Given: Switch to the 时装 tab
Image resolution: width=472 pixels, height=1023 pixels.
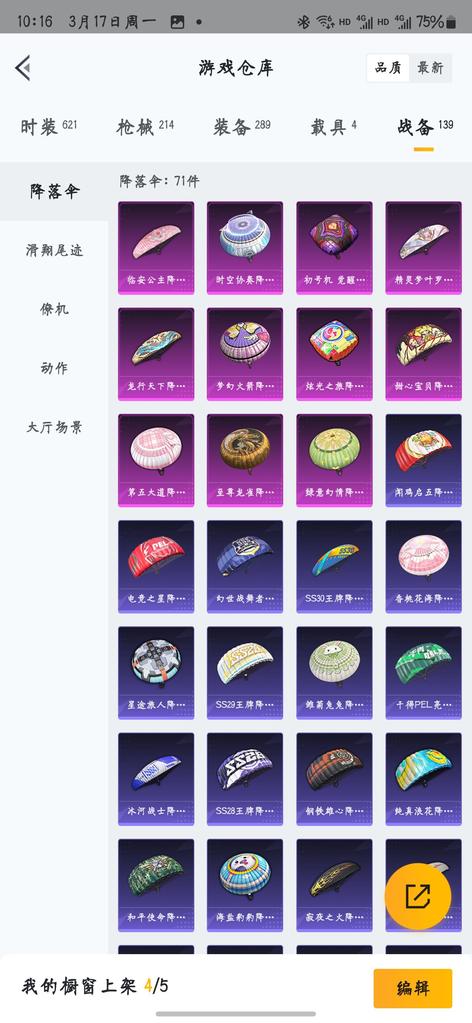Looking at the screenshot, I should [48, 126].
